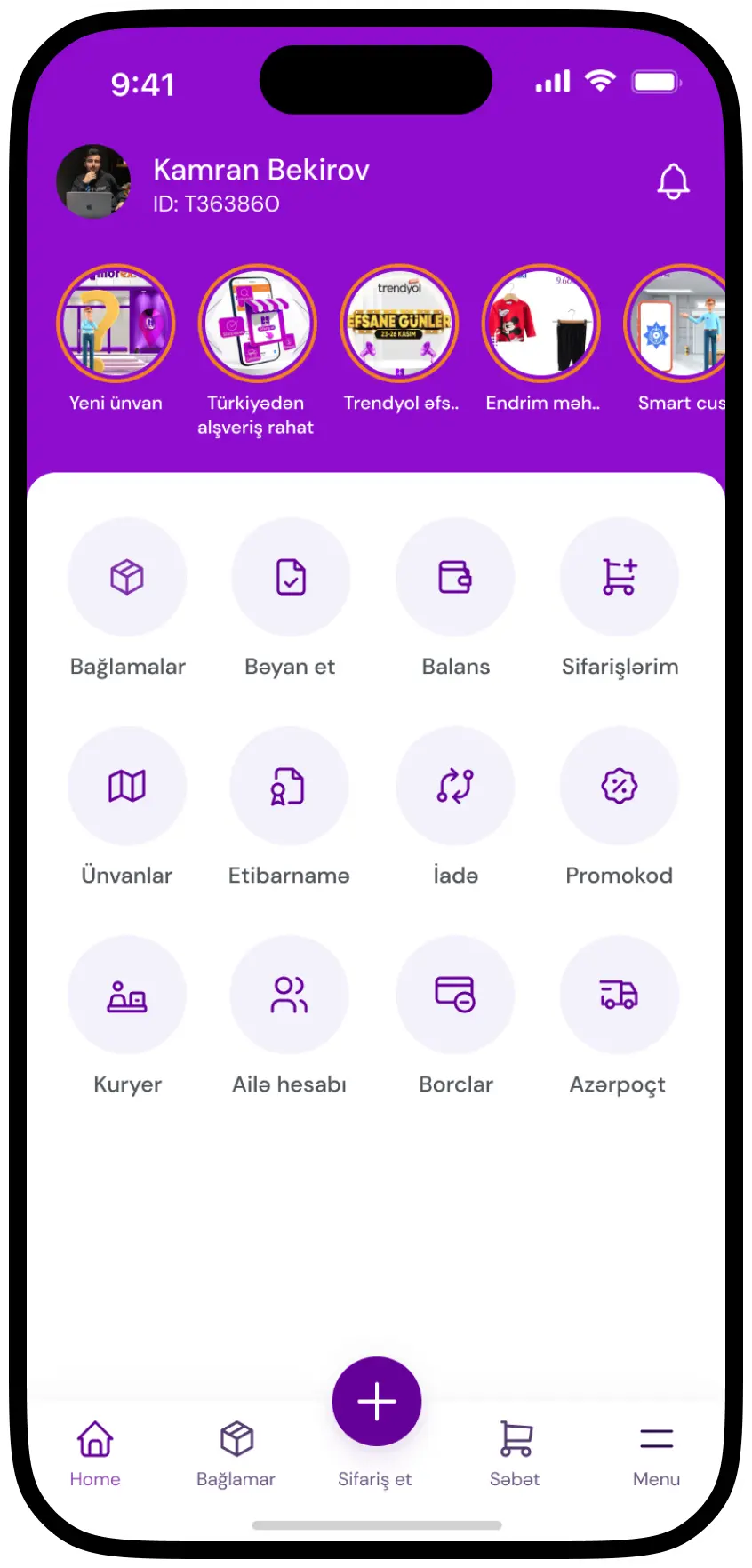Check the Balans section

(455, 578)
